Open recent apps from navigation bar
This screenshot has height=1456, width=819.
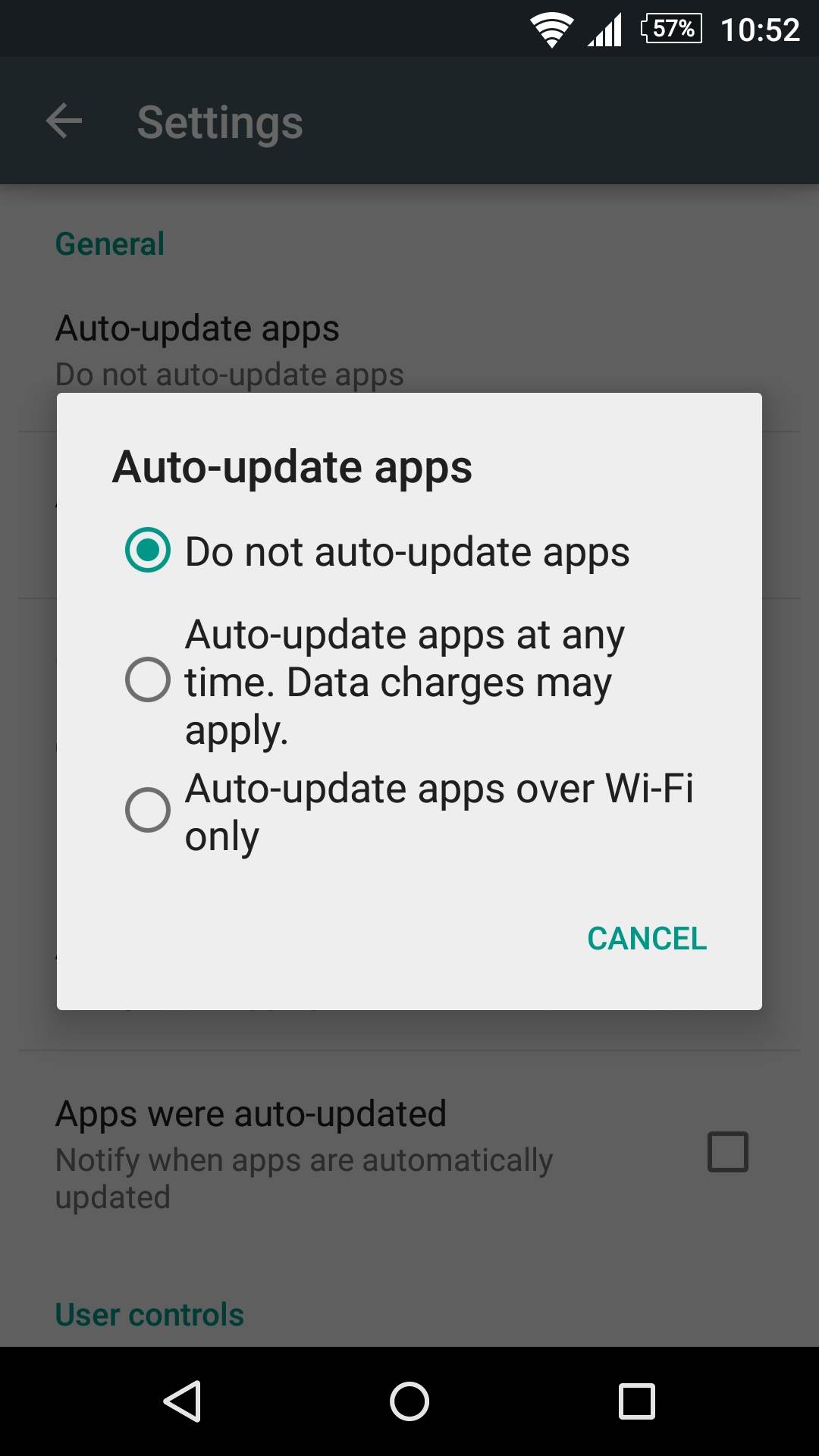[636, 1401]
